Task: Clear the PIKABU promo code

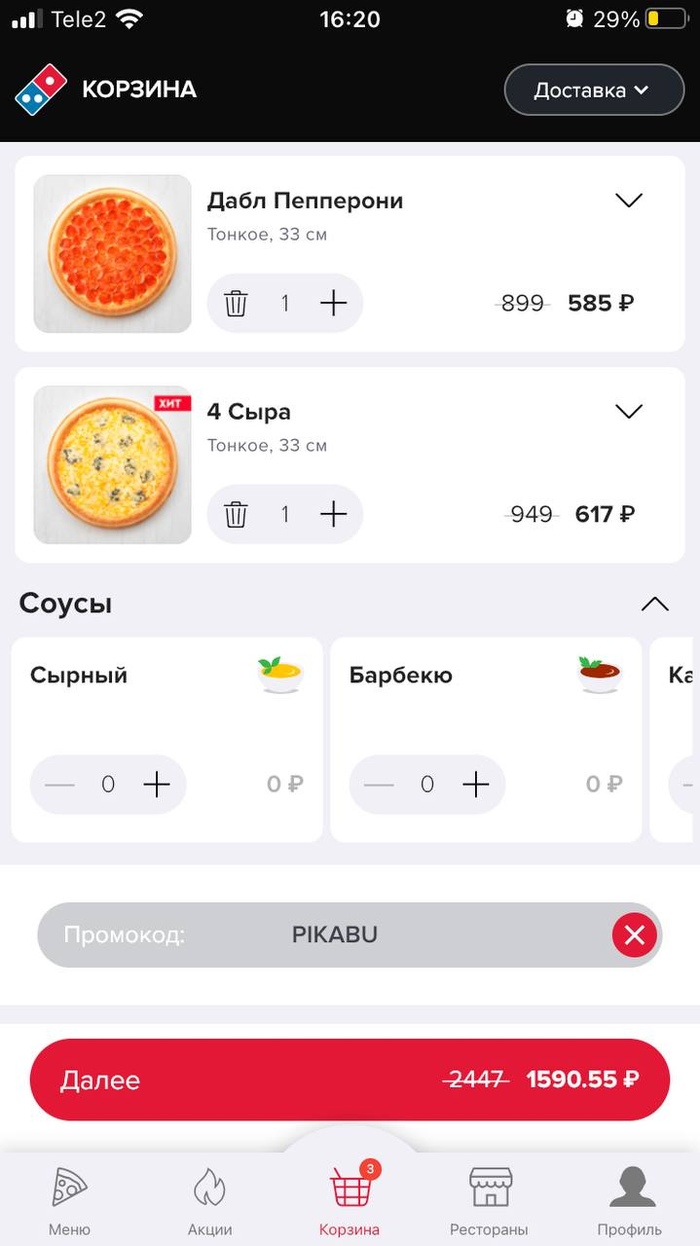Action: pyautogui.click(x=634, y=936)
